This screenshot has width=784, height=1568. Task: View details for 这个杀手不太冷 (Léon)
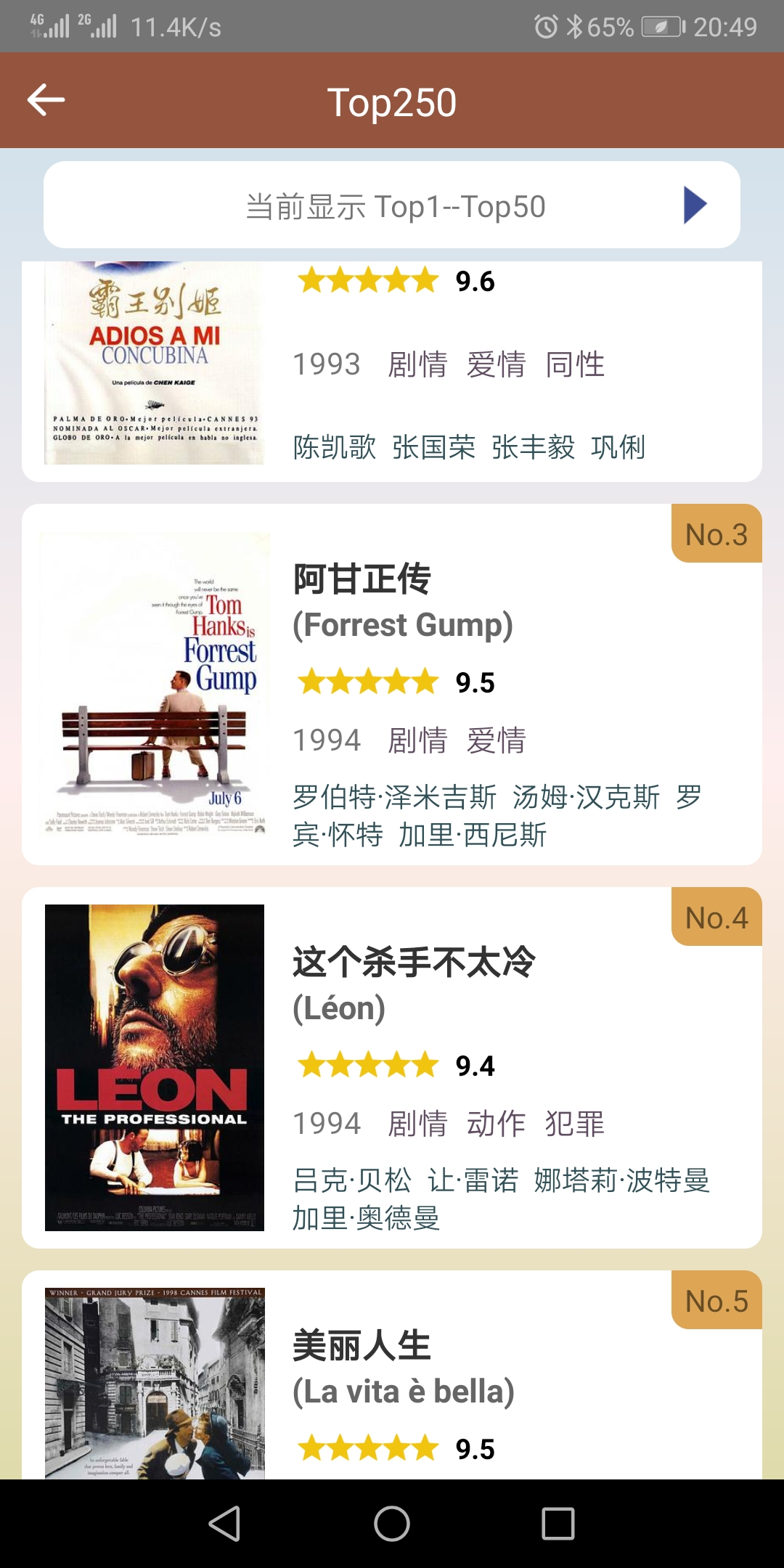[x=392, y=1067]
